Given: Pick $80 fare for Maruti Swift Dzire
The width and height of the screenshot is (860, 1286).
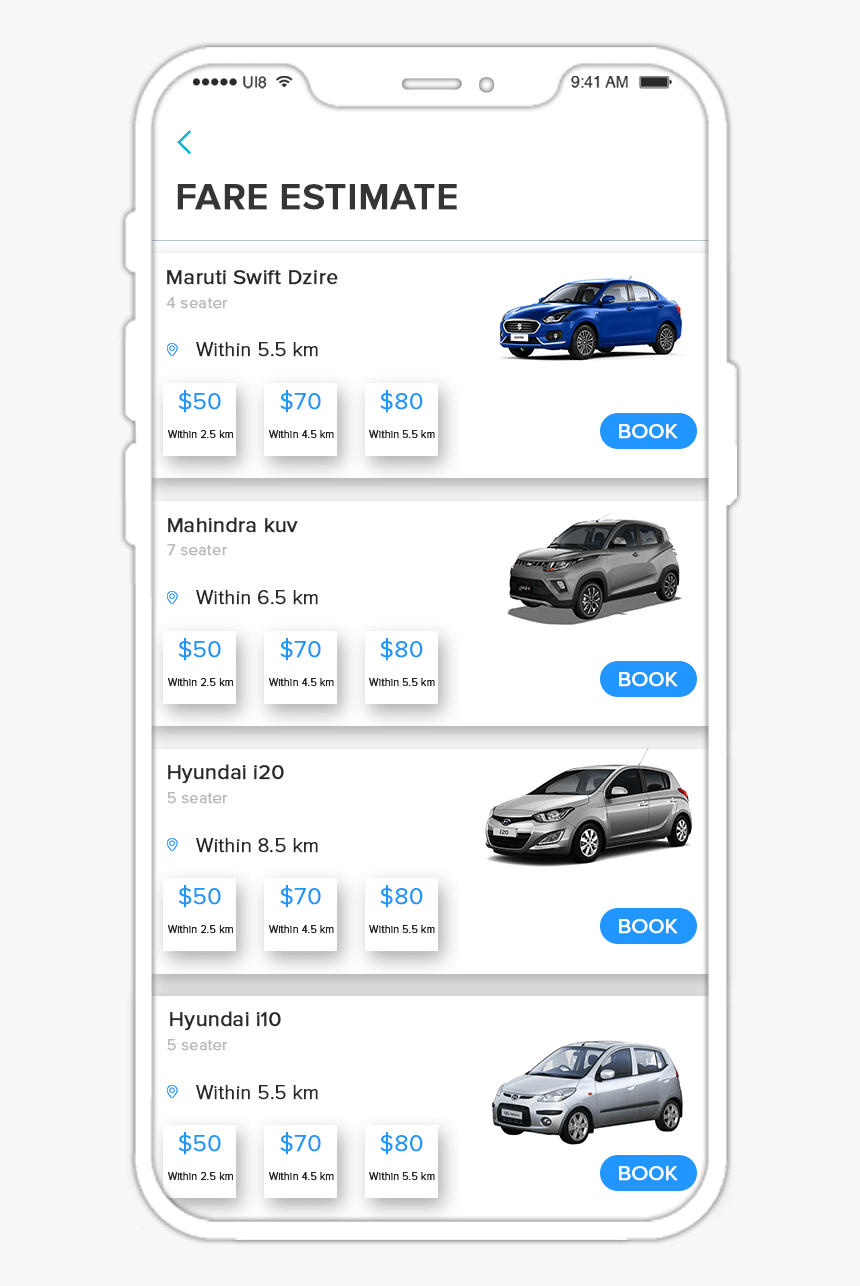Looking at the screenshot, I should coord(401,418).
